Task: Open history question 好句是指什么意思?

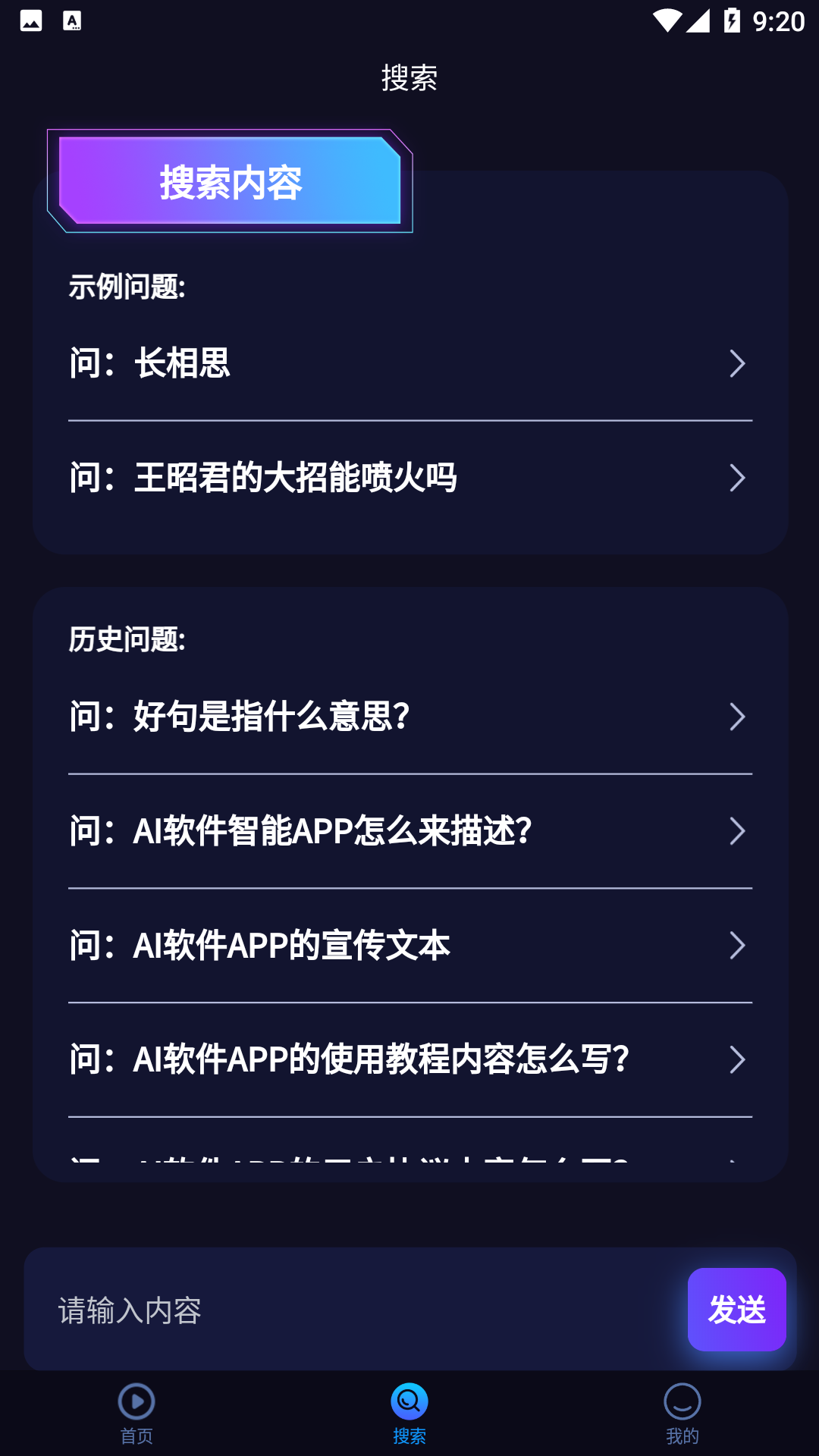Action: pyautogui.click(x=409, y=717)
